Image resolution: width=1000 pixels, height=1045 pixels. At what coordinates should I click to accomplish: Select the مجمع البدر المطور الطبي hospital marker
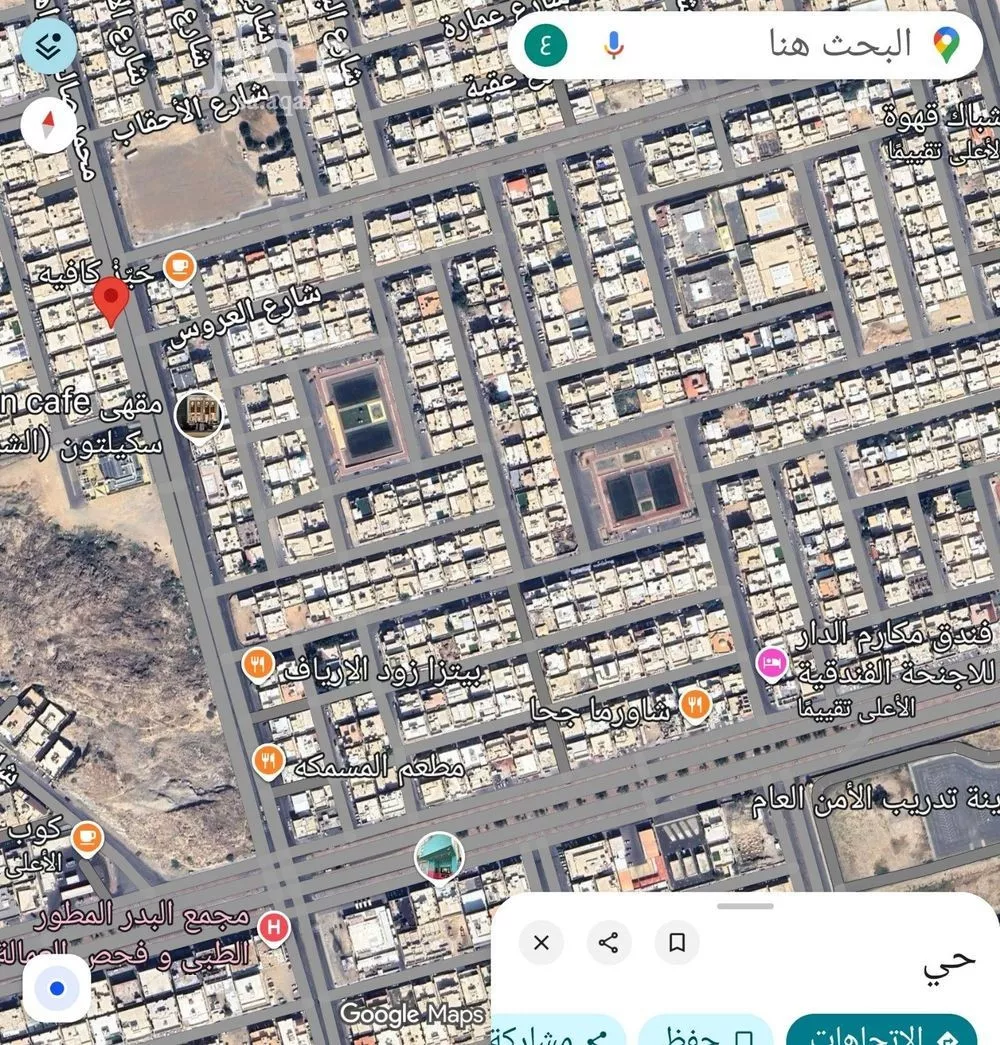click(273, 928)
